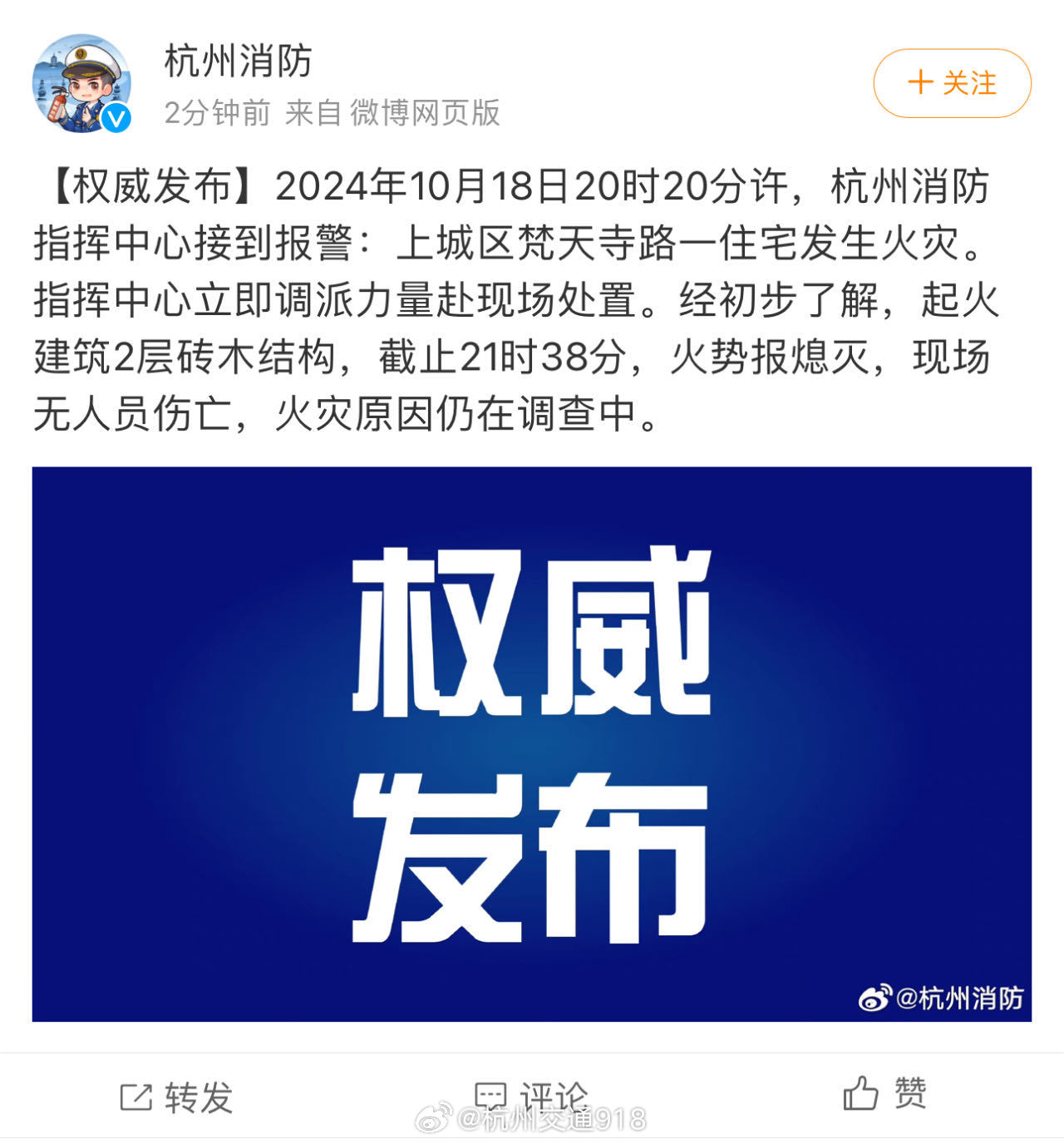1064x1144 pixels.
Task: Open the 权威发布 image
Action: (x=532, y=743)
